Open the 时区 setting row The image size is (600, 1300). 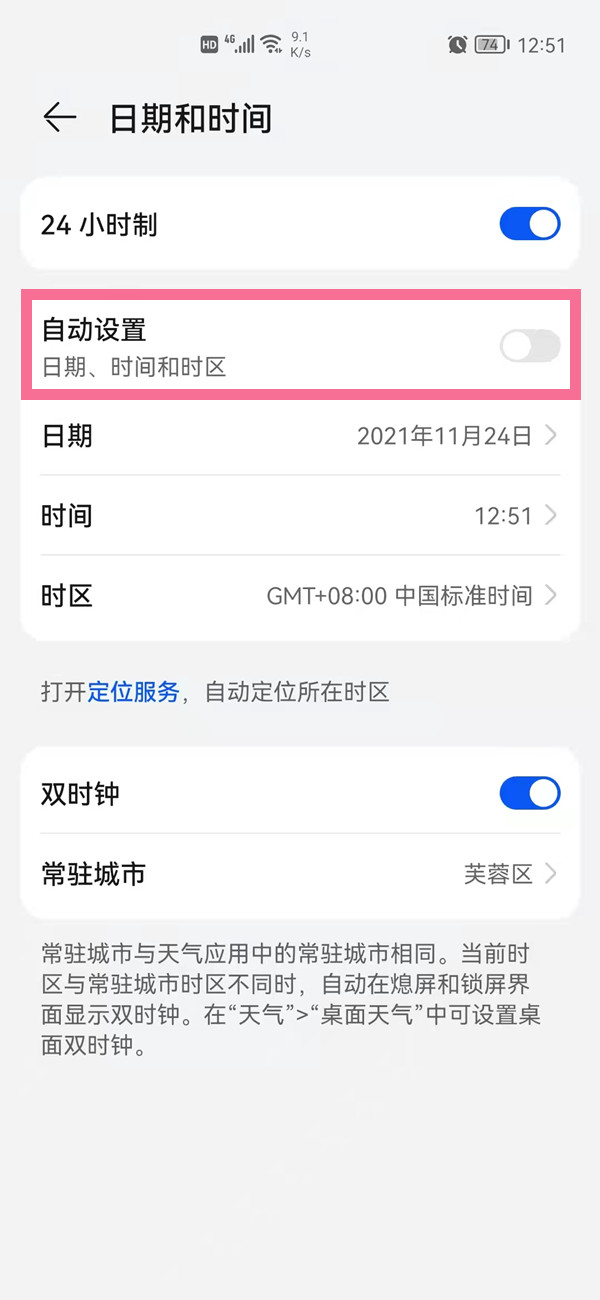click(300, 597)
